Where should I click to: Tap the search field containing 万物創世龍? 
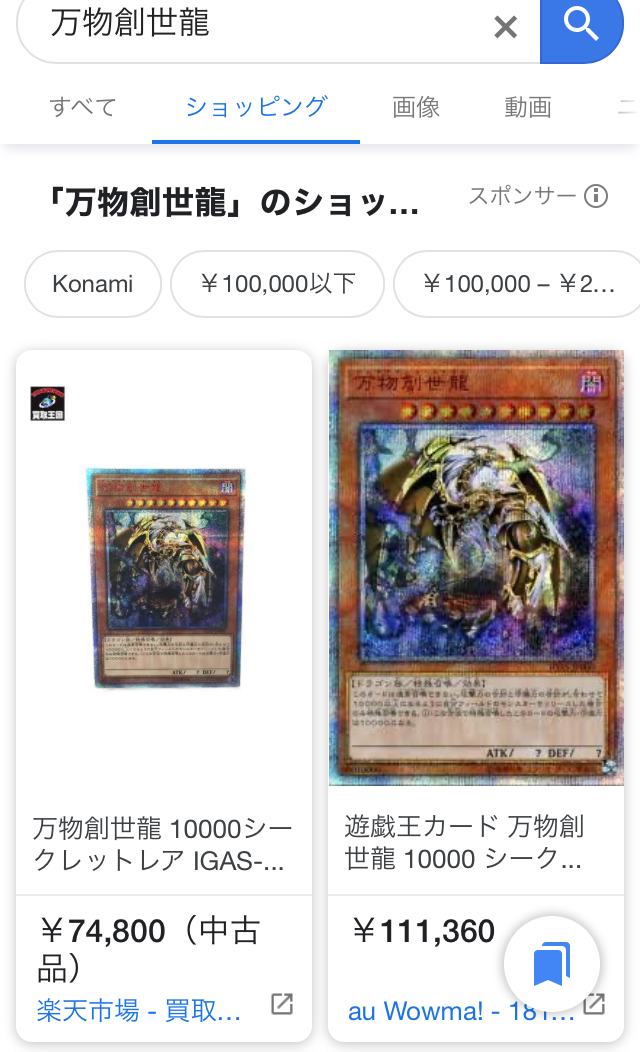click(x=250, y=24)
